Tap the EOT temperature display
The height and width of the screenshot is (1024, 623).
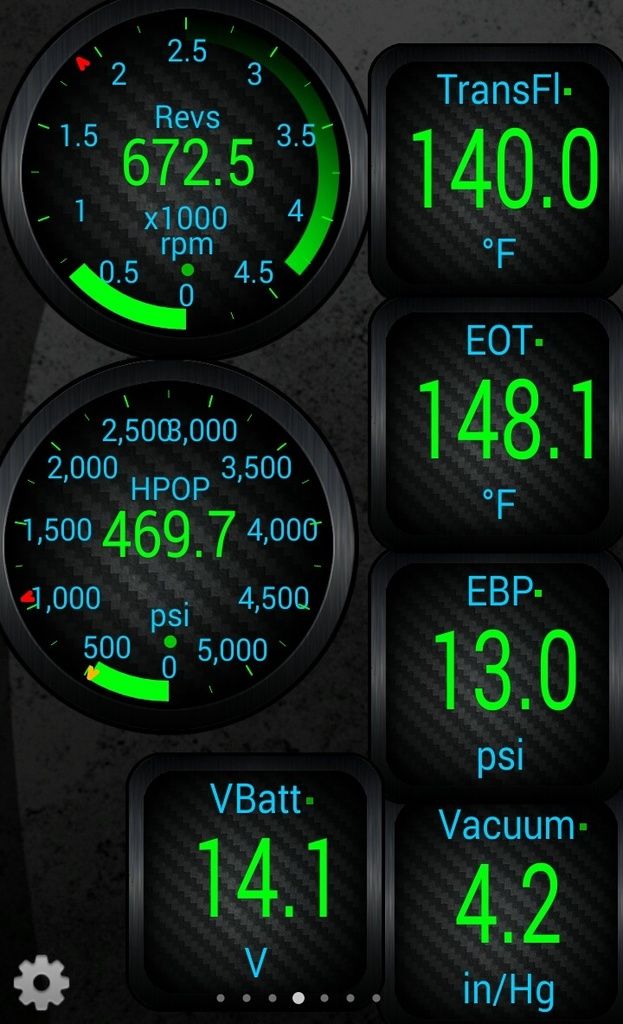click(x=499, y=424)
